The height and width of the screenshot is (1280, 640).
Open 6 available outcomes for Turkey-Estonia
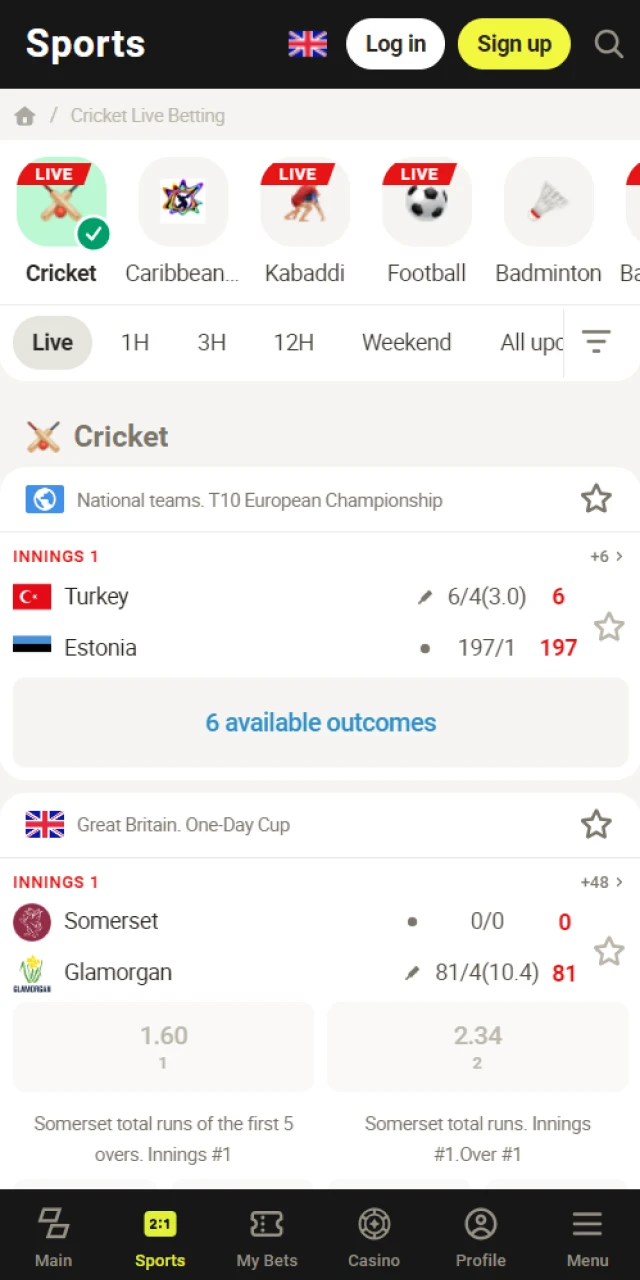tap(320, 722)
